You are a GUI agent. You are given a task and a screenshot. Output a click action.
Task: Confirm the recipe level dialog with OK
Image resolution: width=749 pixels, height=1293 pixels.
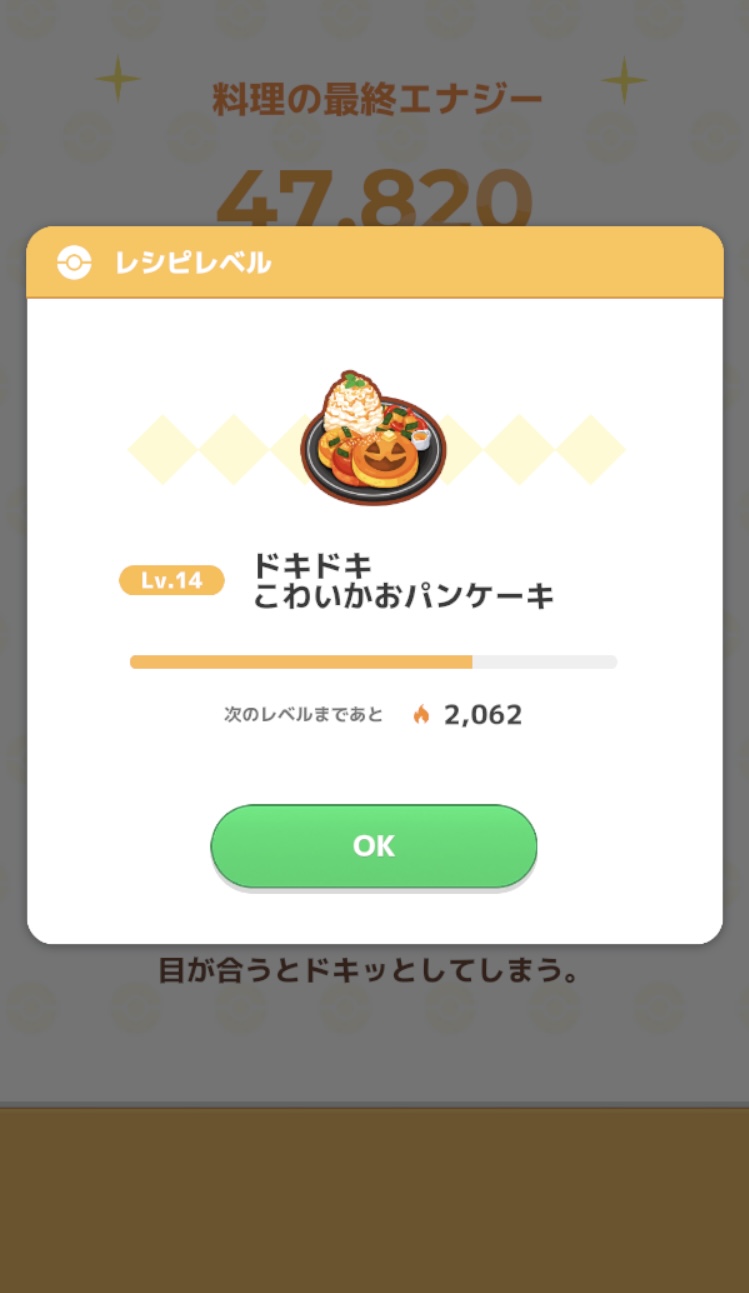click(374, 846)
